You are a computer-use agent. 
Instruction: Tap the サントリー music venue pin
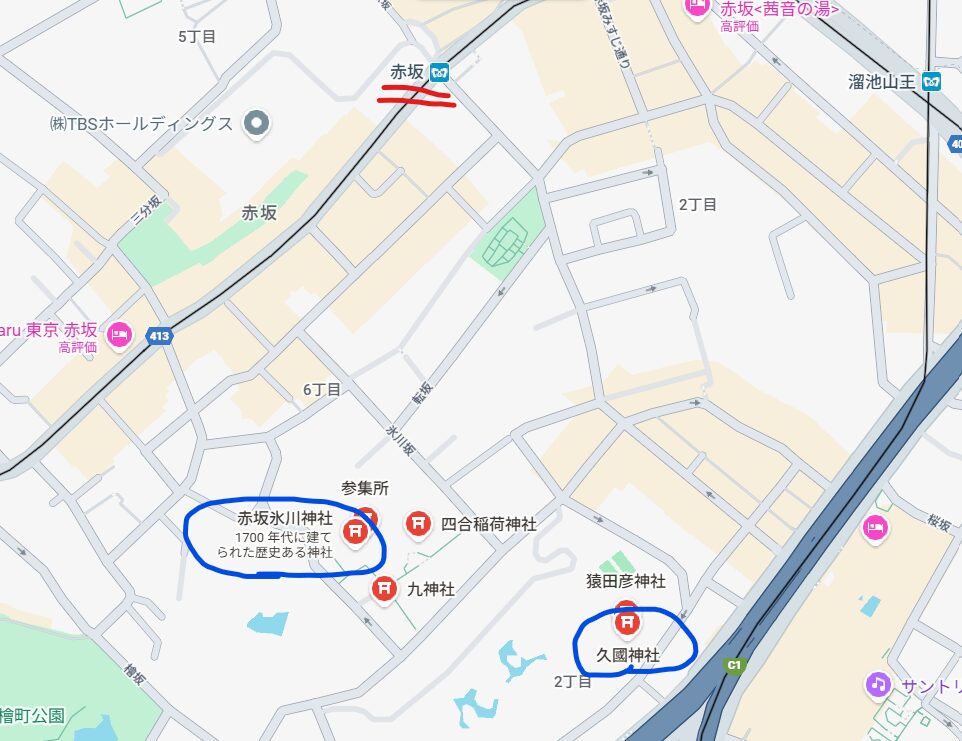coord(878,685)
